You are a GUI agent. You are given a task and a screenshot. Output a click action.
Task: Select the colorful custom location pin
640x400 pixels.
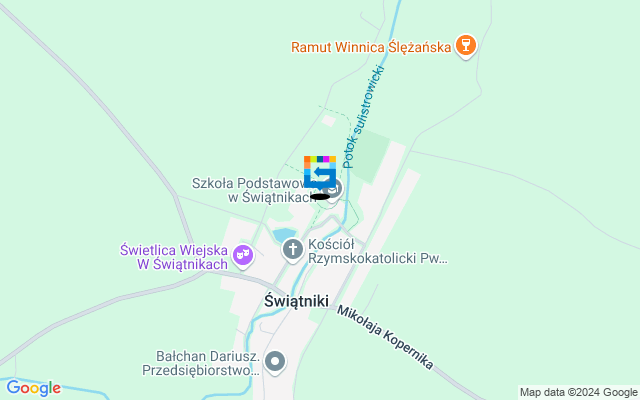tap(320, 171)
